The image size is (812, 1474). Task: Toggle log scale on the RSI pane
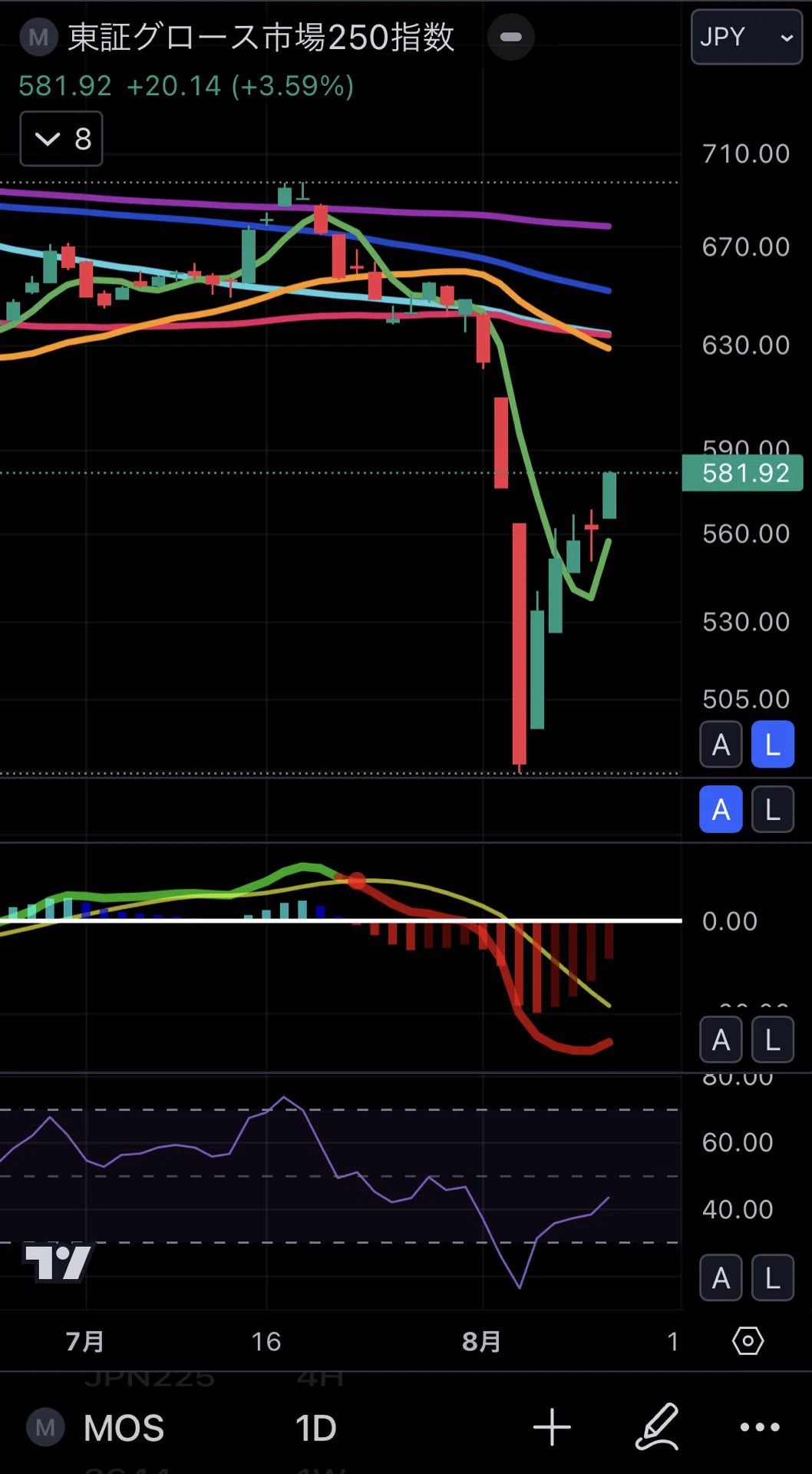[772, 1278]
